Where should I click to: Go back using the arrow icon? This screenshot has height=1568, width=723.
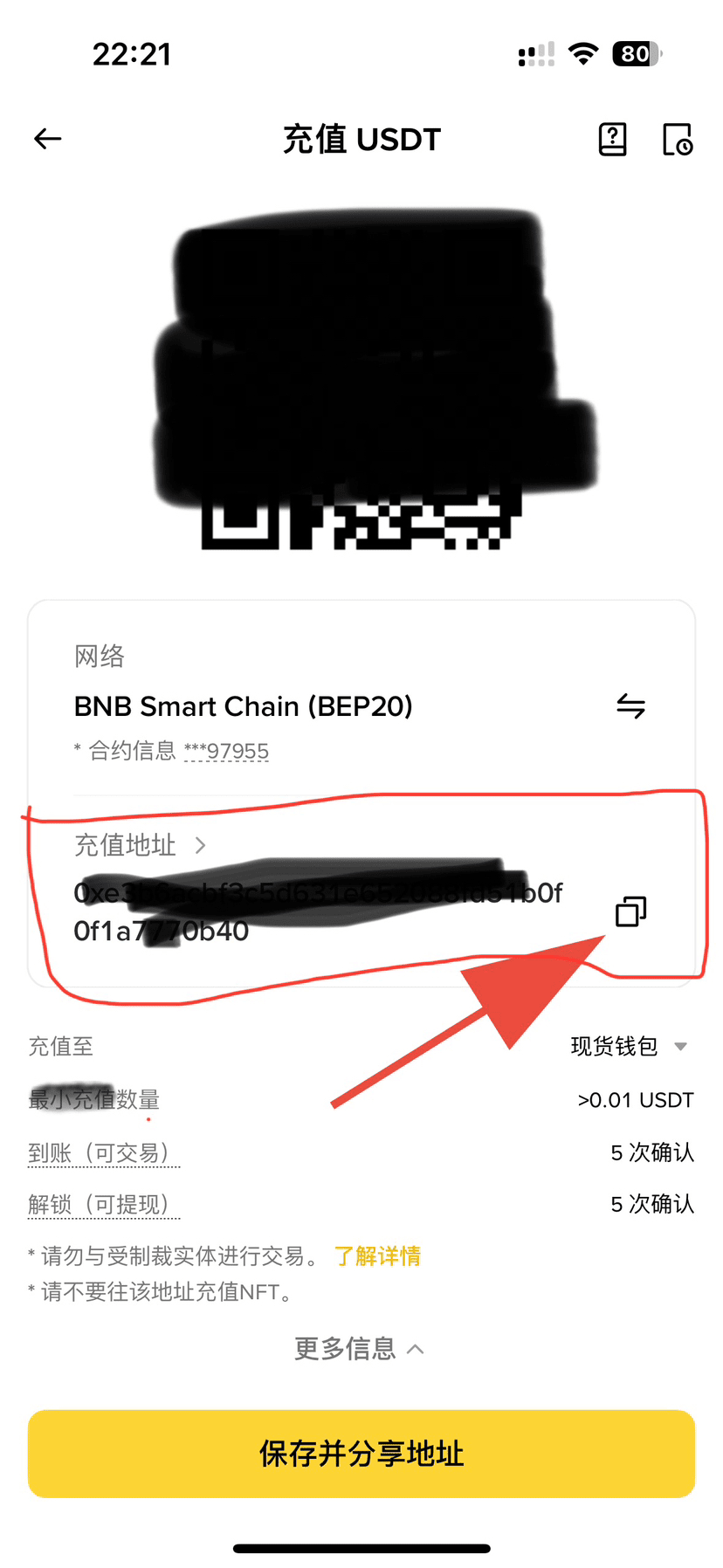tap(48, 139)
